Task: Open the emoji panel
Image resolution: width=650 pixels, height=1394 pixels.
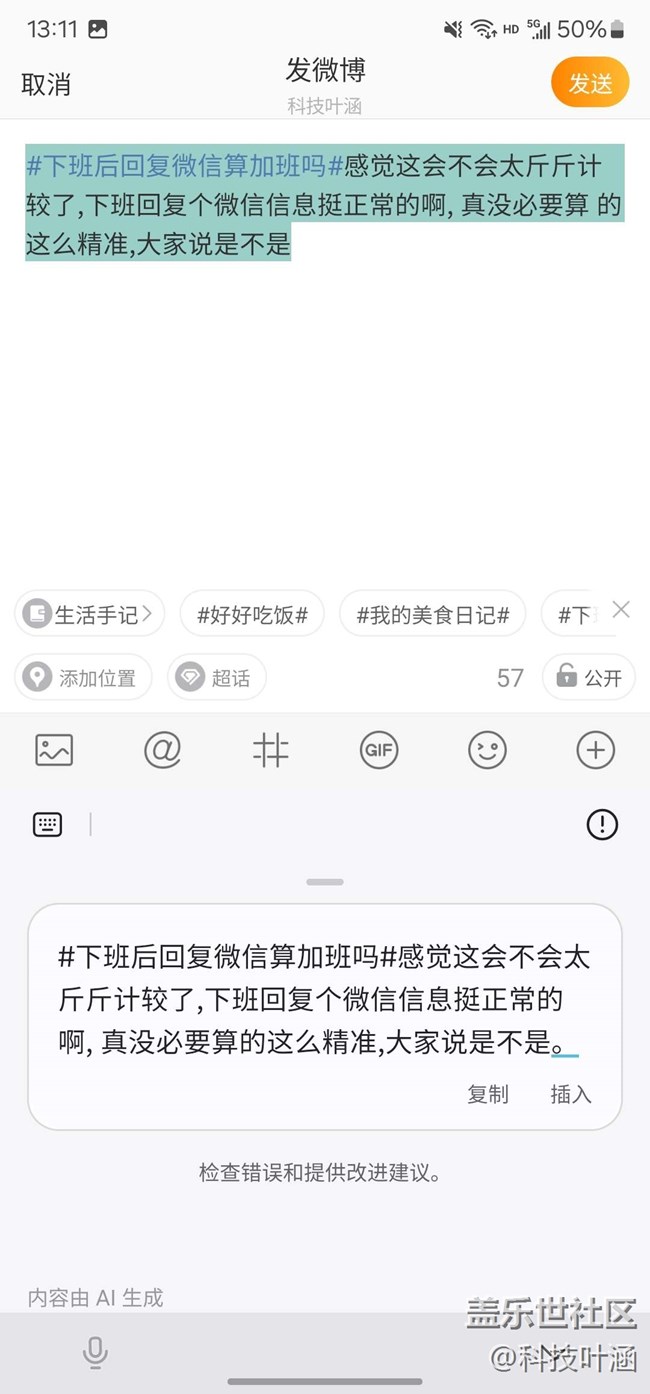Action: pos(487,750)
